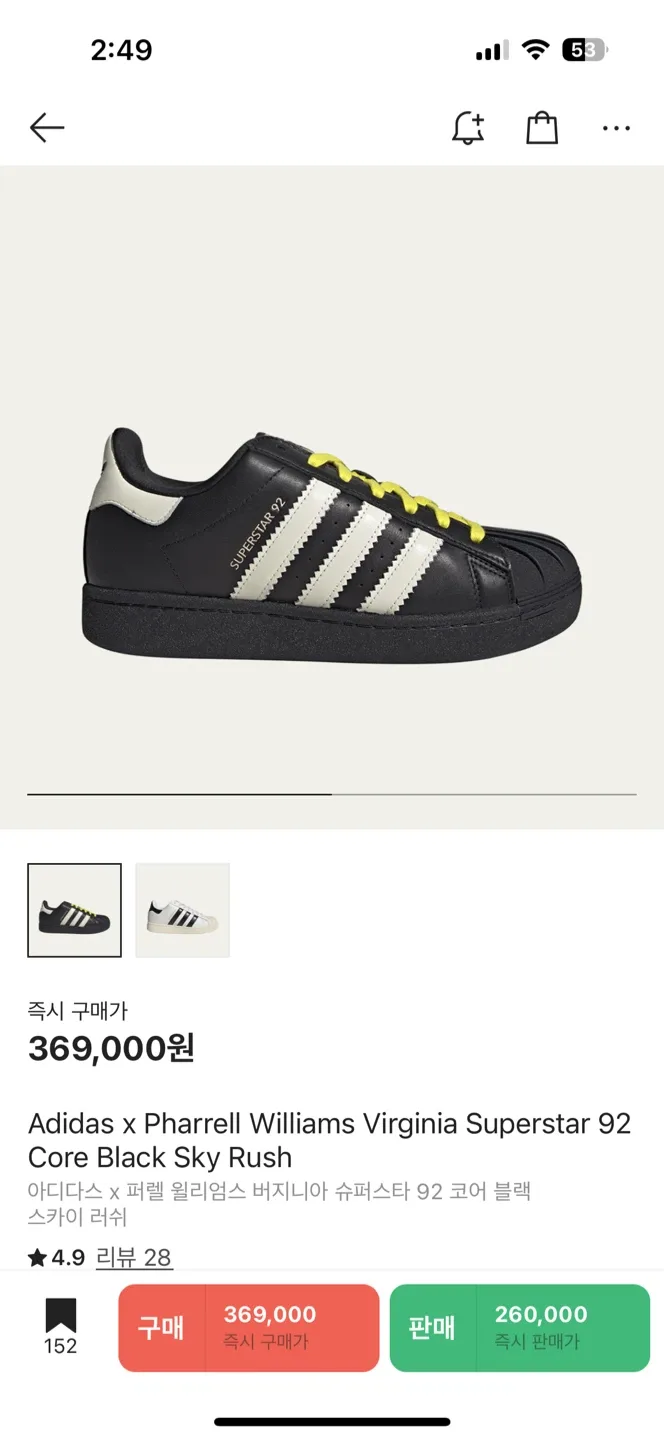Select the black sneaker thumbnail

[74, 910]
